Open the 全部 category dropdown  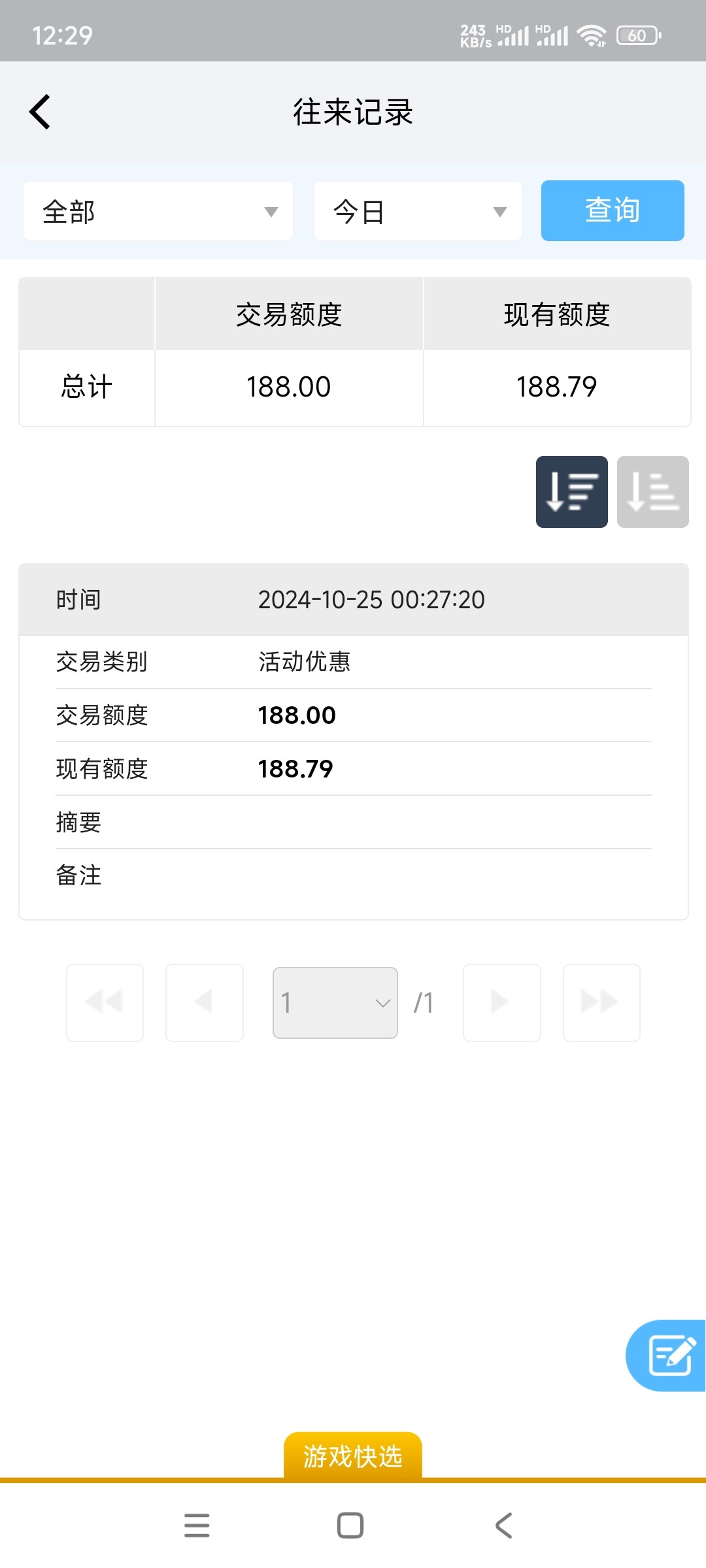pos(158,211)
